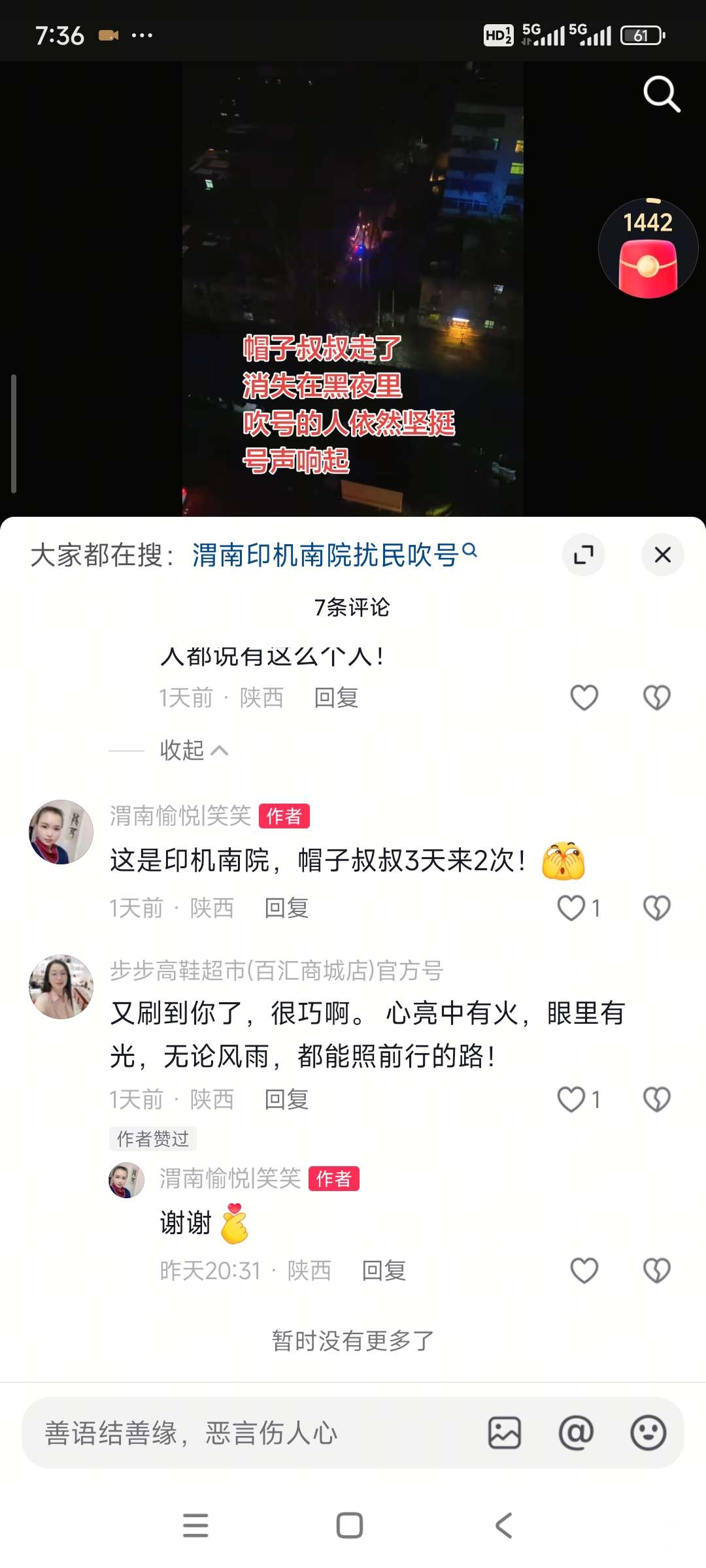Collapse the replies with 收起
The image size is (706, 1568).
(x=193, y=751)
